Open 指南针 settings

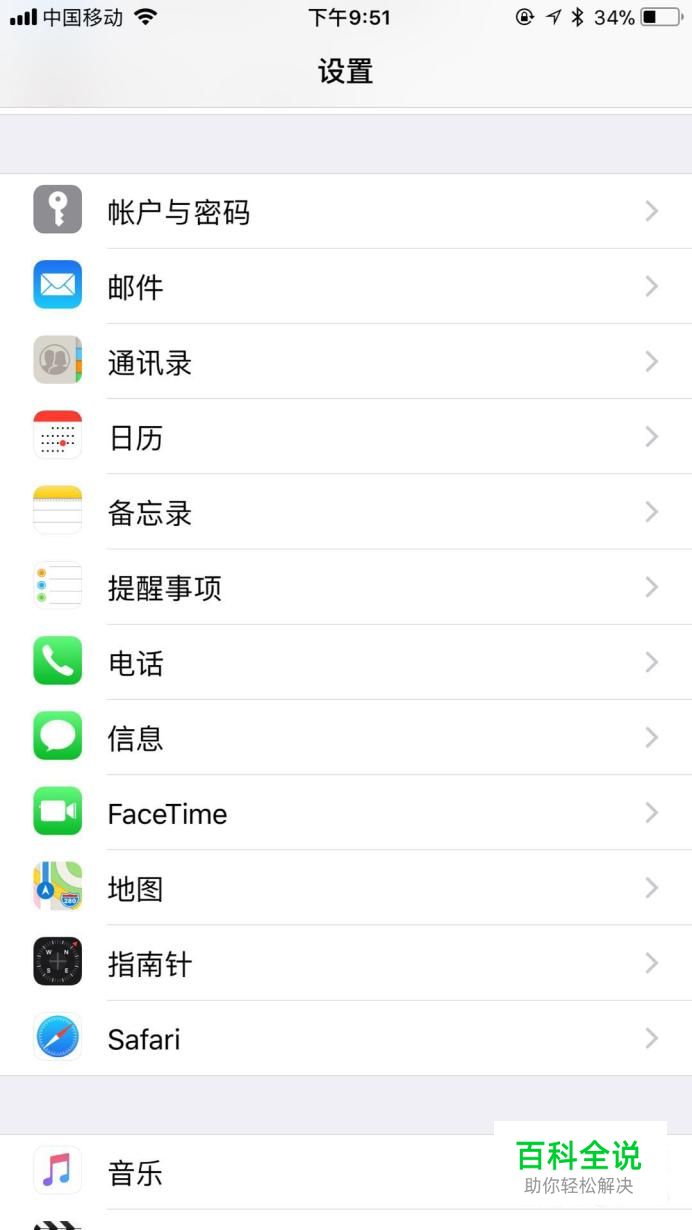pyautogui.click(x=346, y=963)
